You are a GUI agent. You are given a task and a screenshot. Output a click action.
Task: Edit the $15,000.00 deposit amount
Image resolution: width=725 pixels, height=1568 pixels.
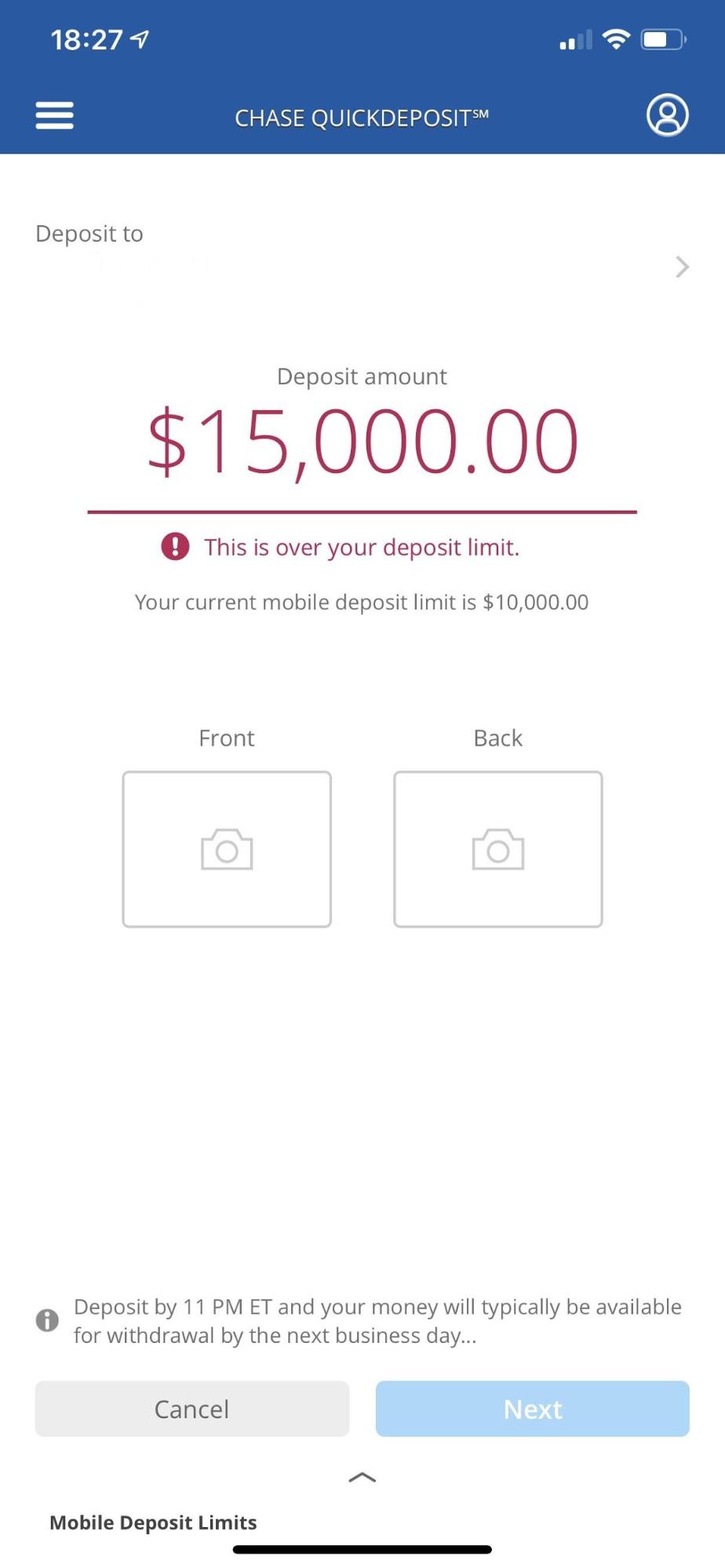(x=362, y=442)
